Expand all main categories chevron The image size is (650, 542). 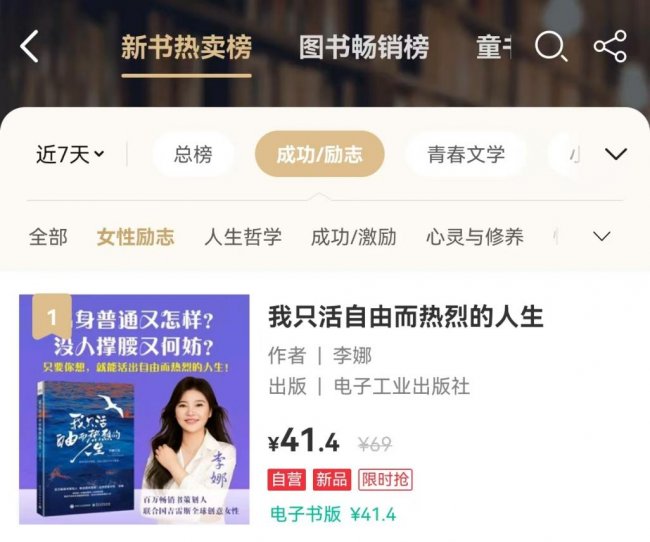click(x=616, y=154)
